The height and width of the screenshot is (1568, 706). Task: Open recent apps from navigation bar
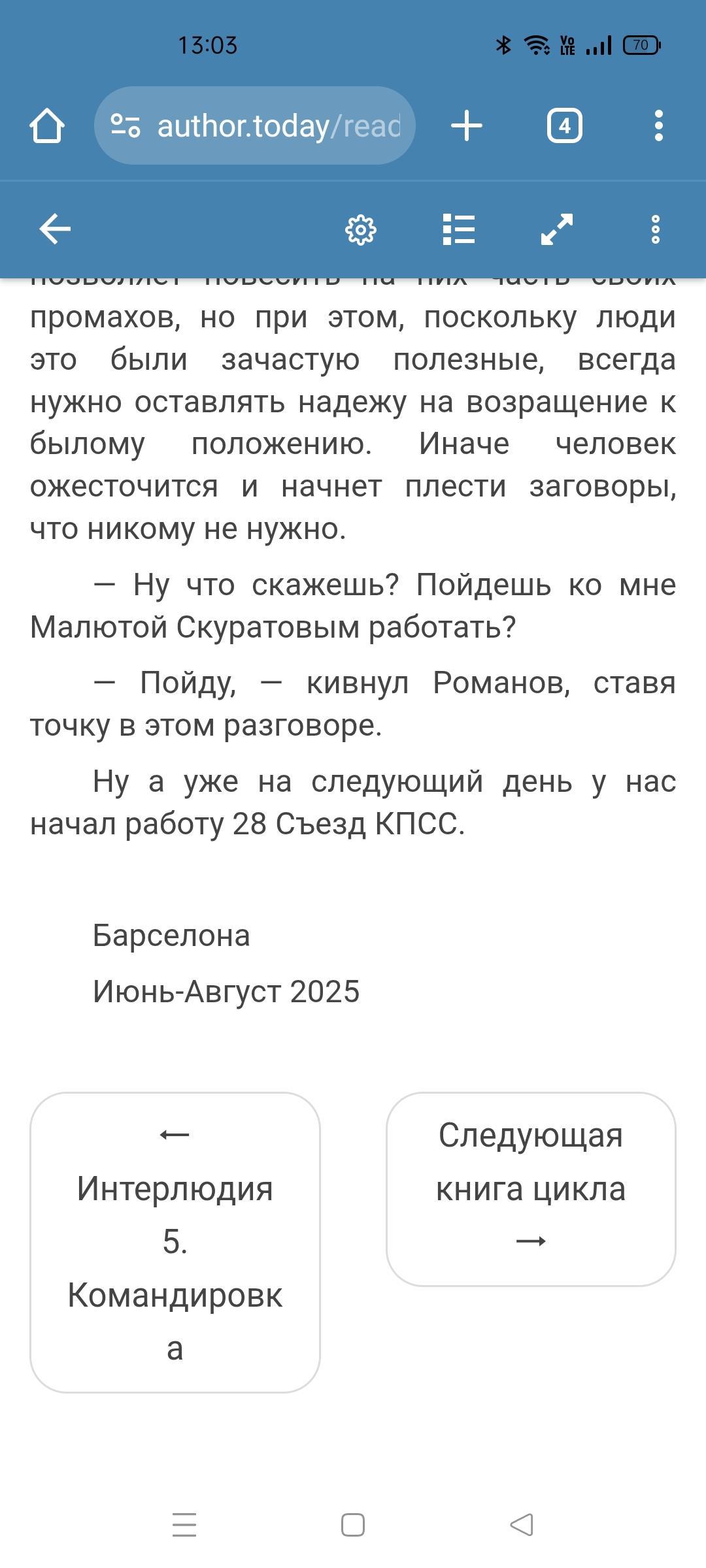point(184,1525)
